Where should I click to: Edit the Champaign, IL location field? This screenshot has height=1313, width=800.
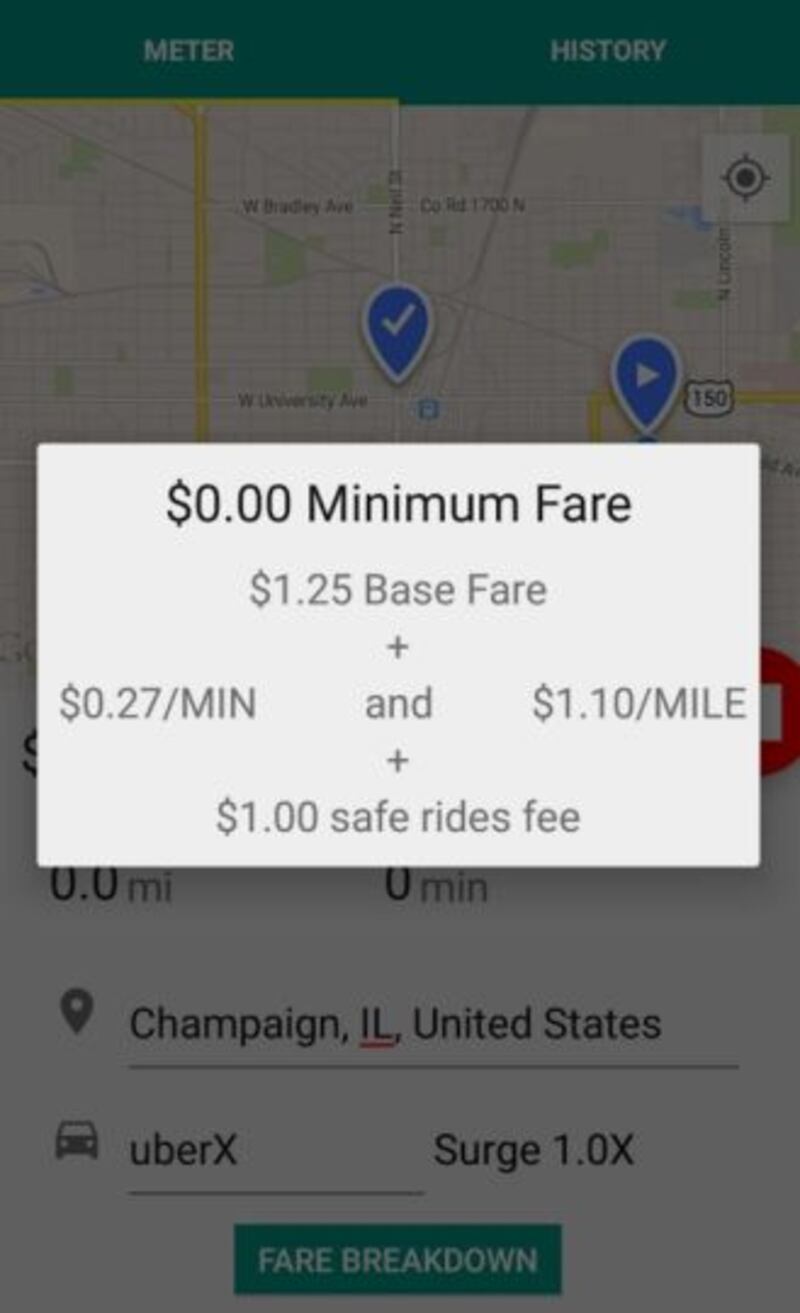[433, 1024]
